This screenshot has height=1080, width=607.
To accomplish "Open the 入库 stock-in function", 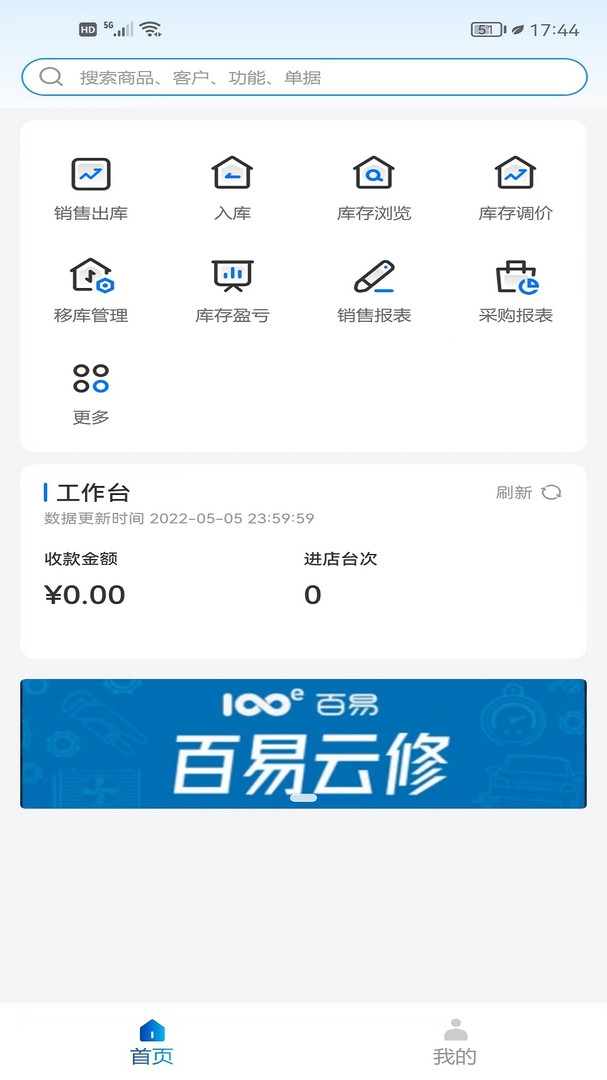I will click(232, 187).
